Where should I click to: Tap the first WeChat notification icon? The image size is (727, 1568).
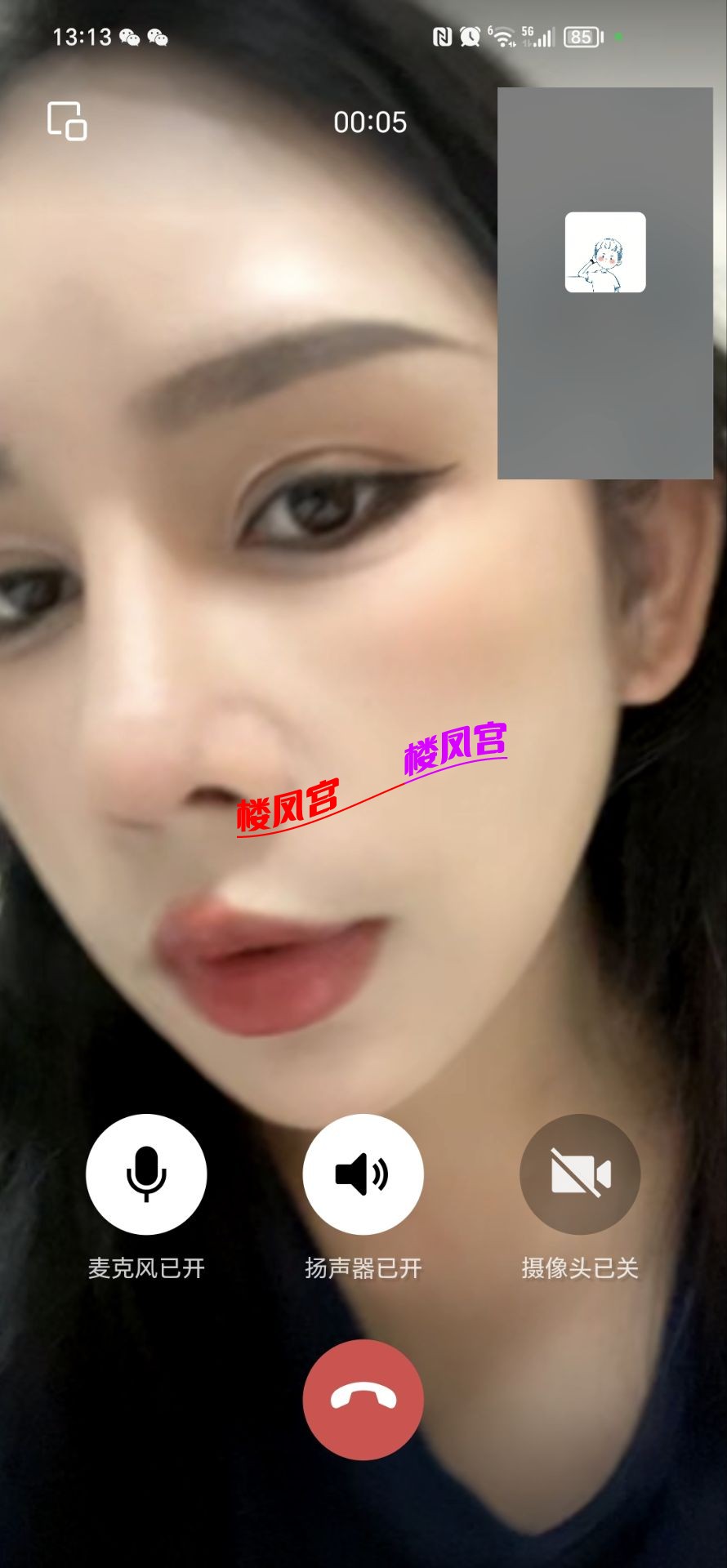pyautogui.click(x=131, y=38)
